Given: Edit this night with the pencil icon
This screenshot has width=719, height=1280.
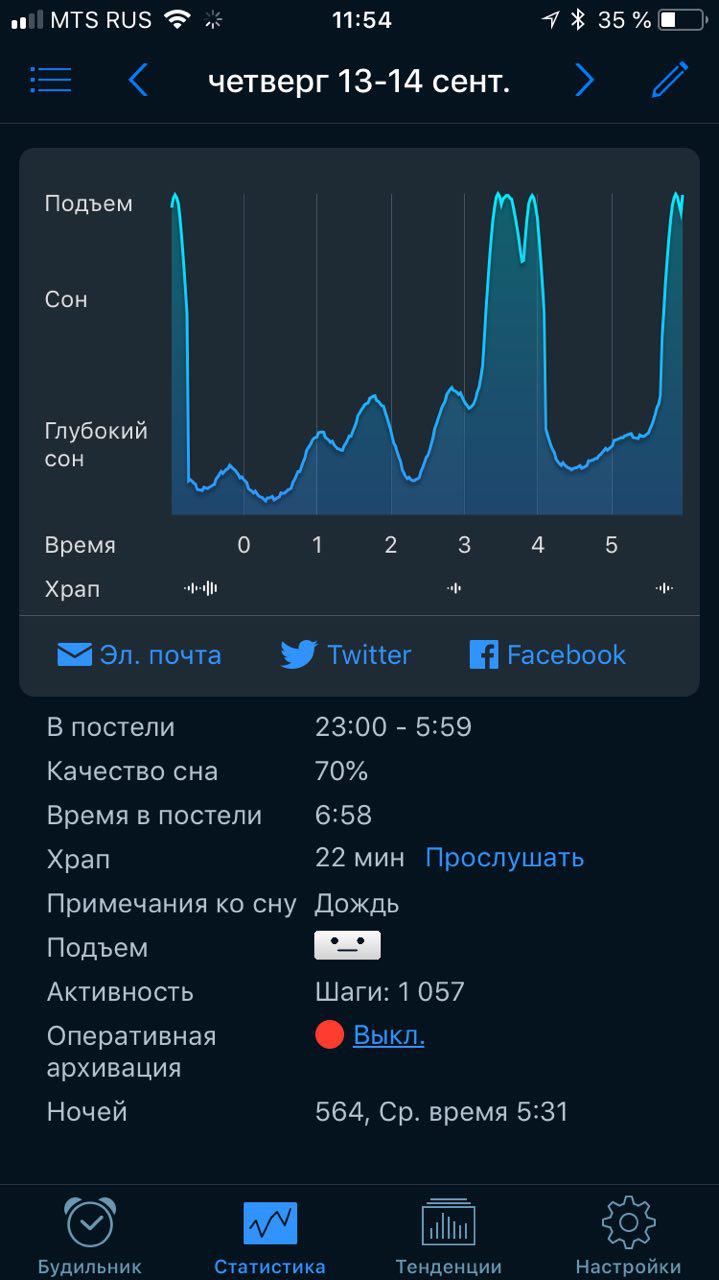Looking at the screenshot, I should pyautogui.click(x=670, y=80).
